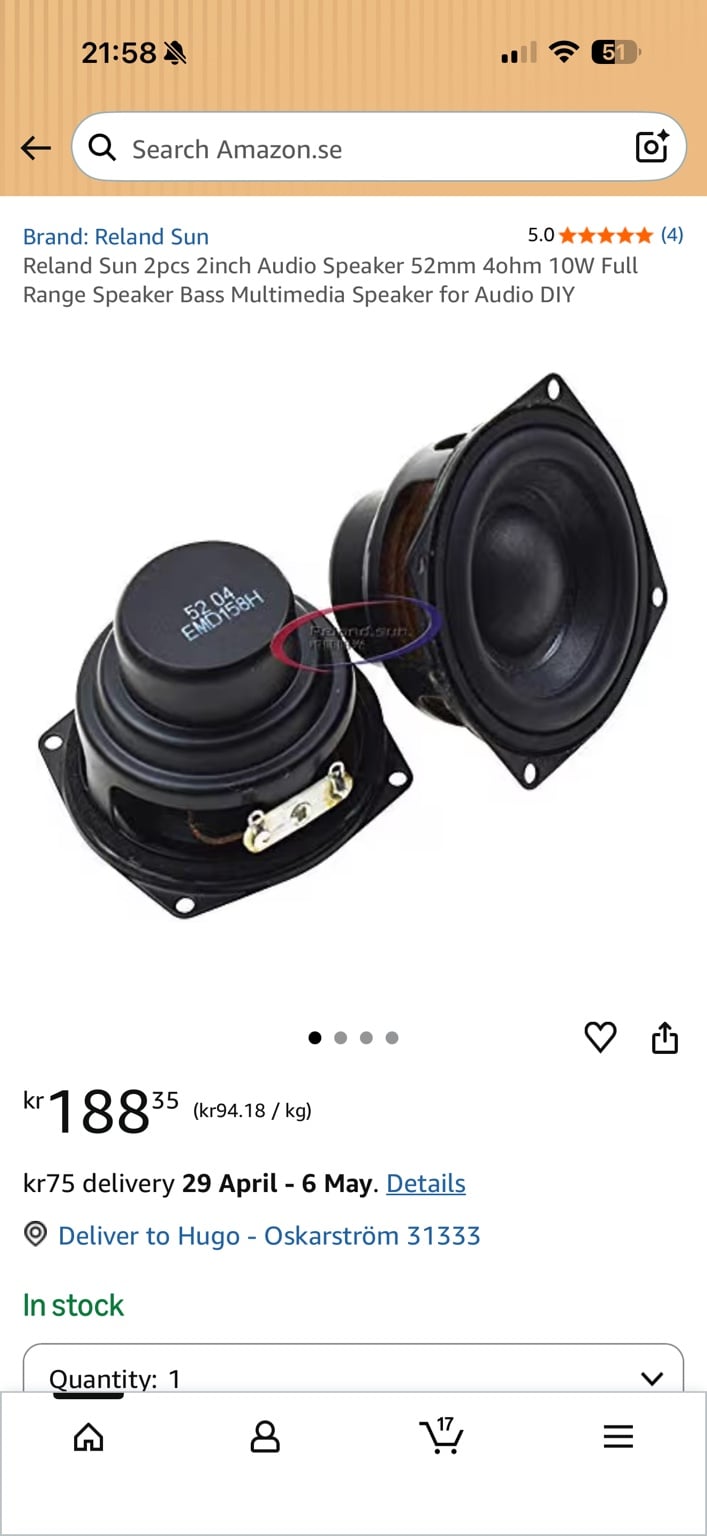This screenshot has width=707, height=1536.
Task: View the 5.0 star ratings and reviews
Action: (x=605, y=235)
